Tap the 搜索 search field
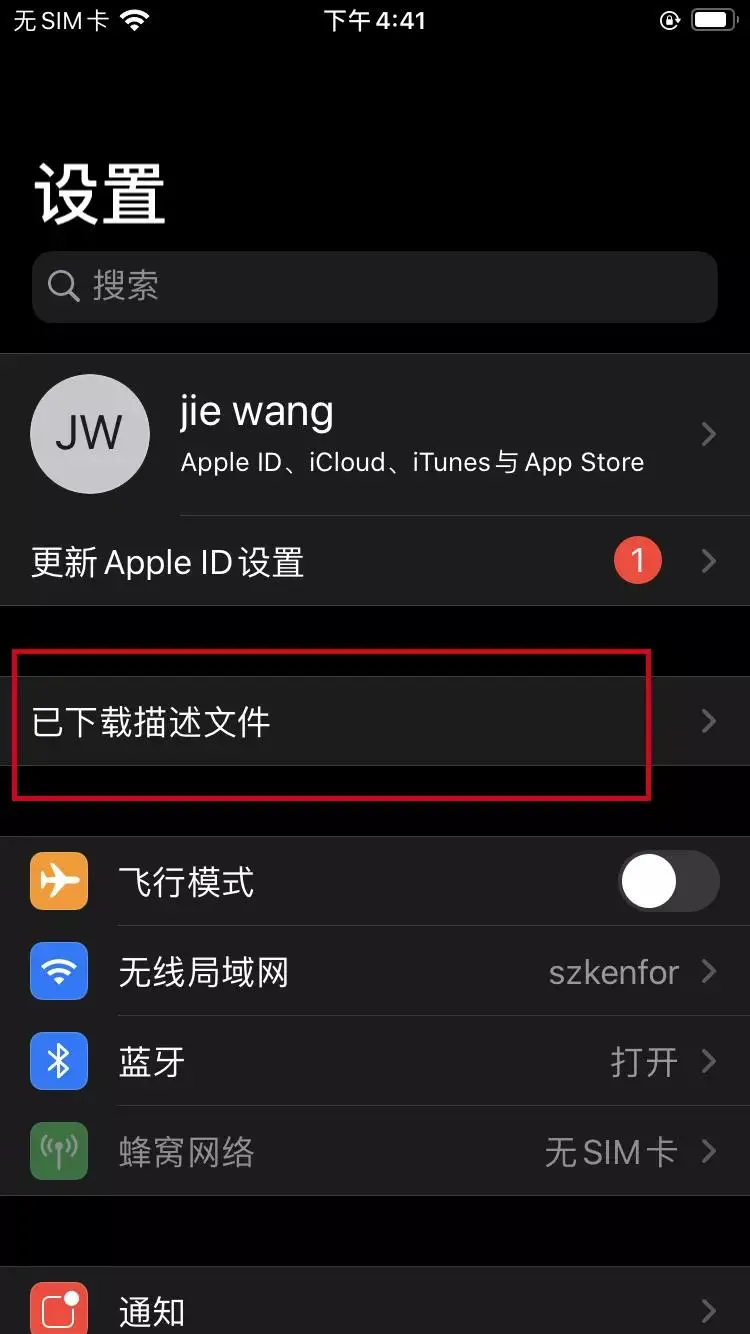This screenshot has width=750, height=1334. point(374,287)
